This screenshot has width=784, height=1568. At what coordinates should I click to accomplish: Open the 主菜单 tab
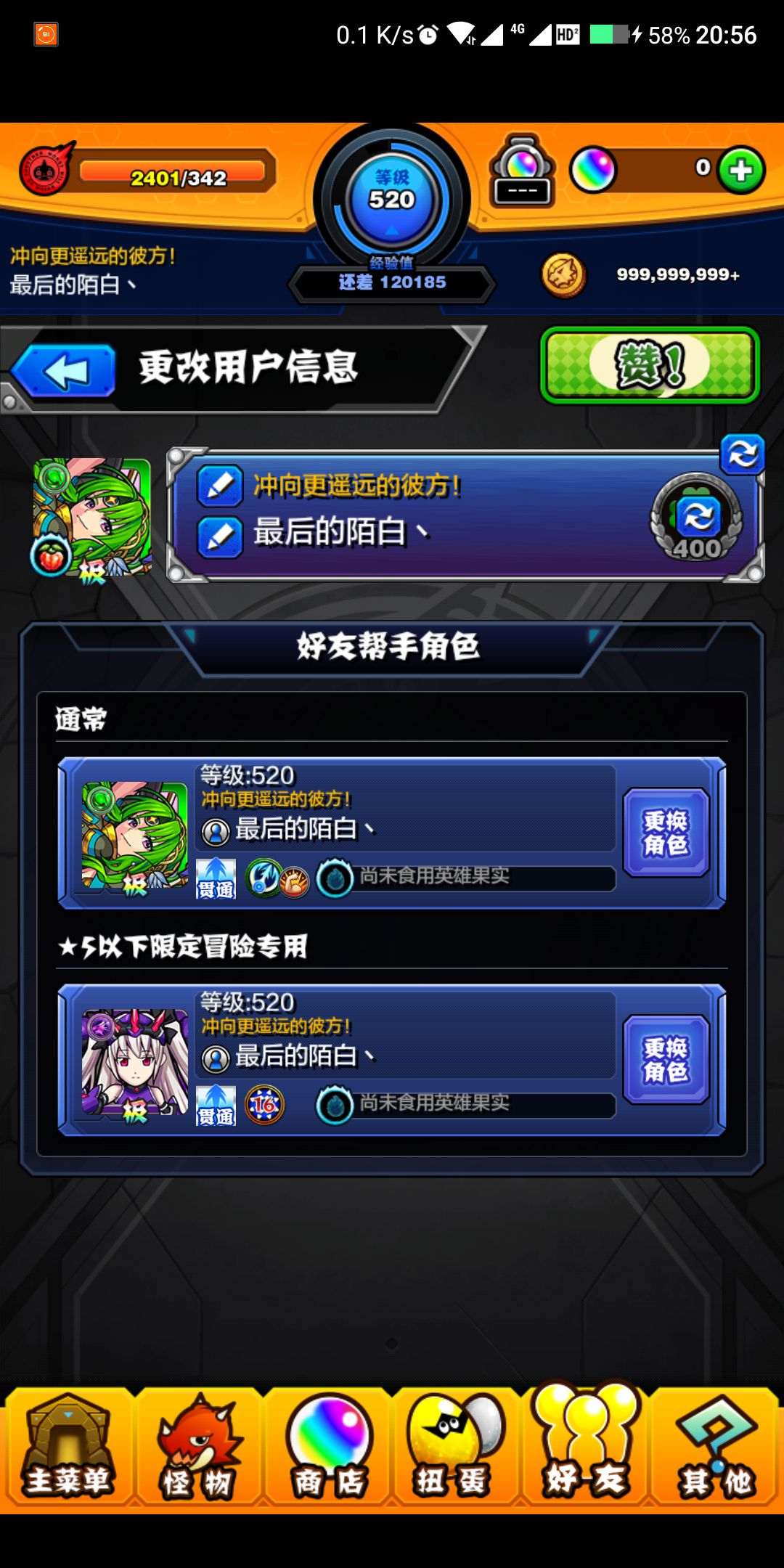pyautogui.click(x=67, y=1448)
